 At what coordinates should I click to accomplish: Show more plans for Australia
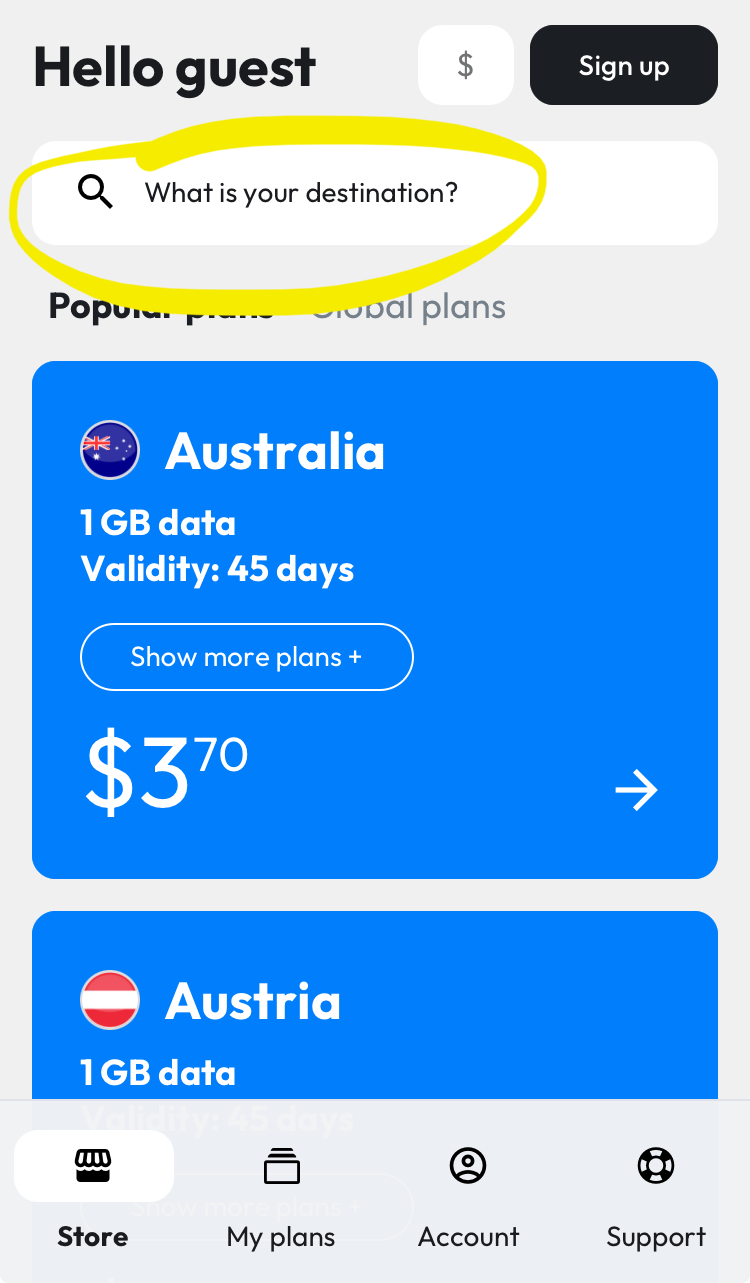246,657
